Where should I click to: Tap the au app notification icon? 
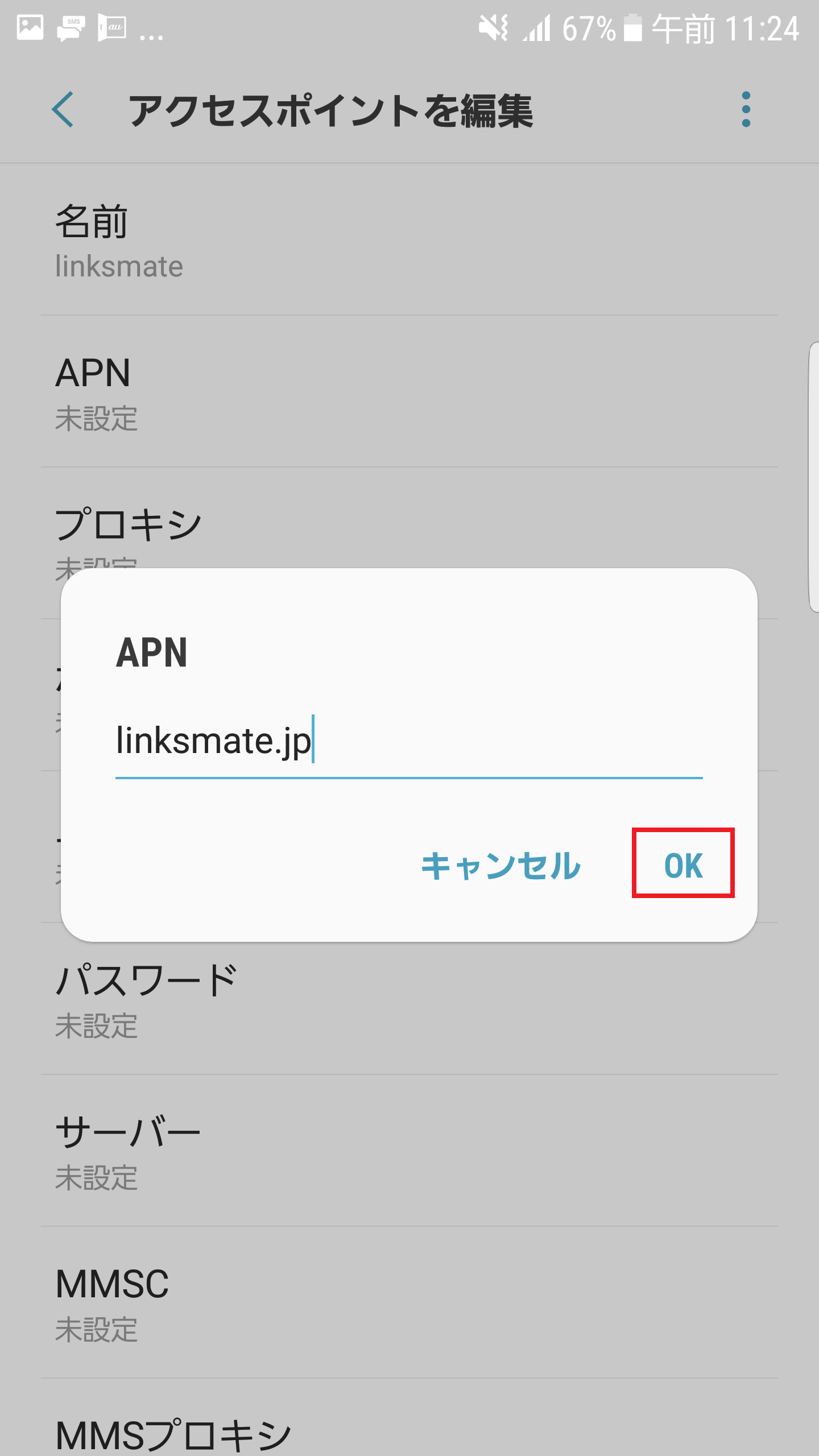(x=111, y=27)
